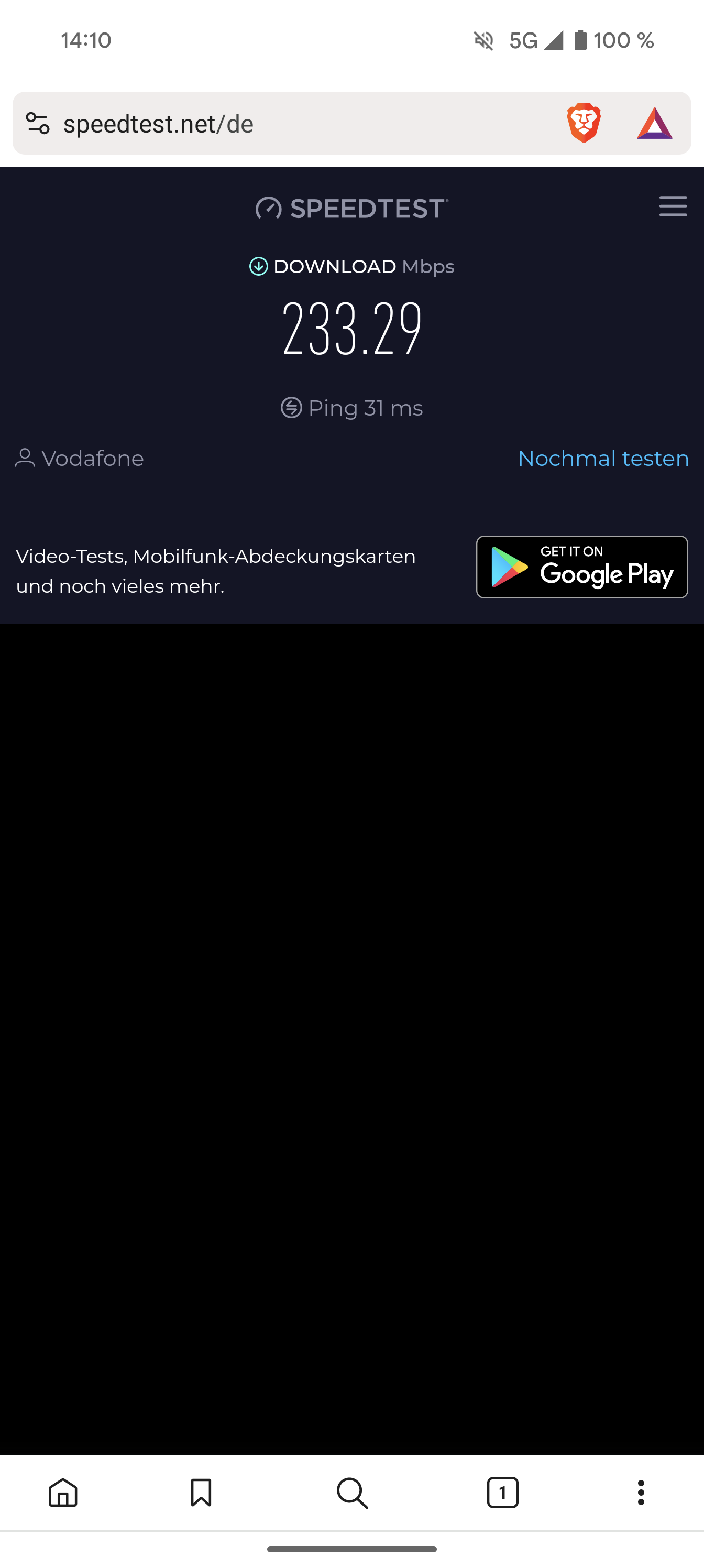The width and height of the screenshot is (704, 1568).
Task: Open Brave Shields lion icon
Action: (x=584, y=123)
